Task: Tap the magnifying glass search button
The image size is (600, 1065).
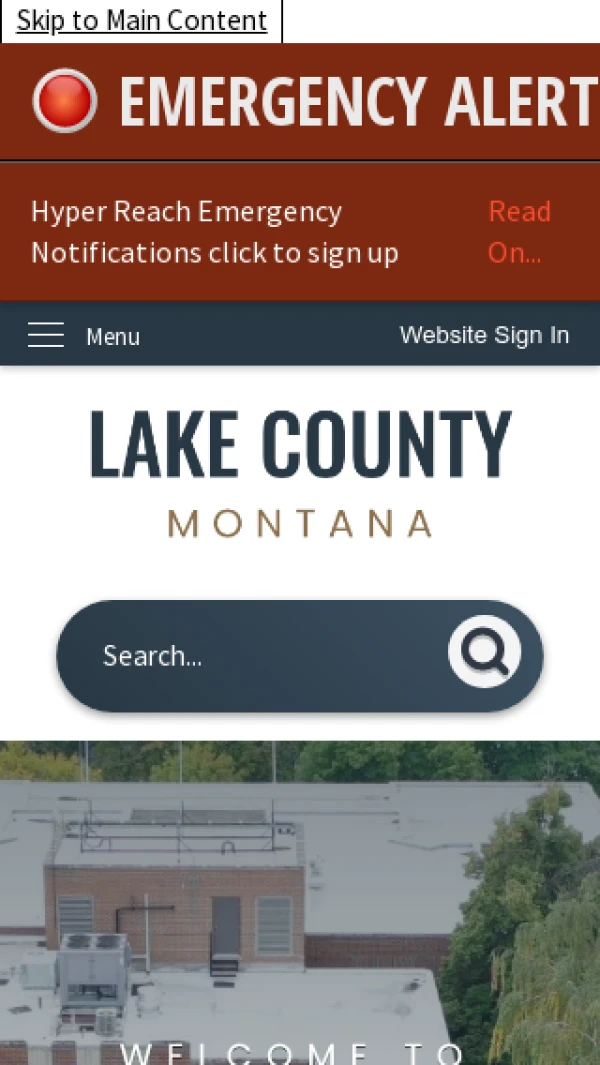Action: click(485, 652)
